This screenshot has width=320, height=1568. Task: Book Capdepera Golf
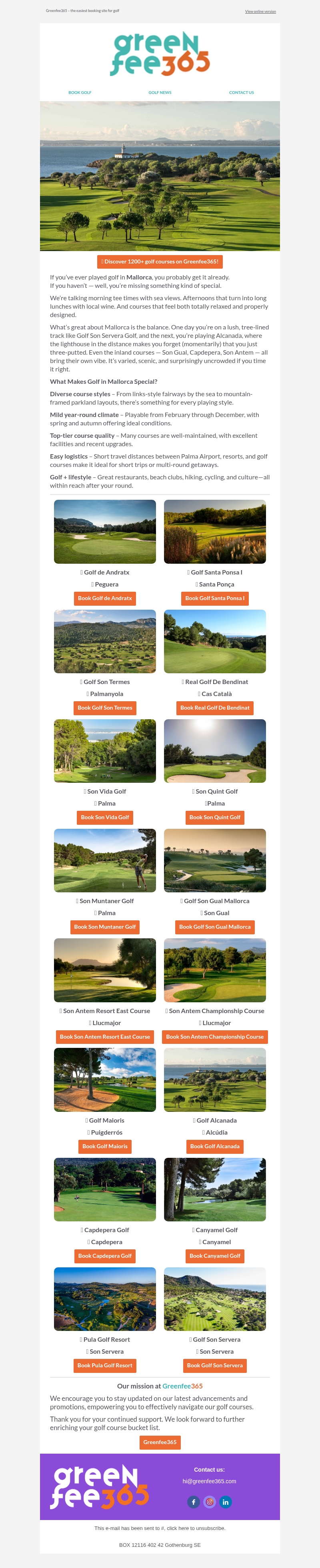point(105,1256)
